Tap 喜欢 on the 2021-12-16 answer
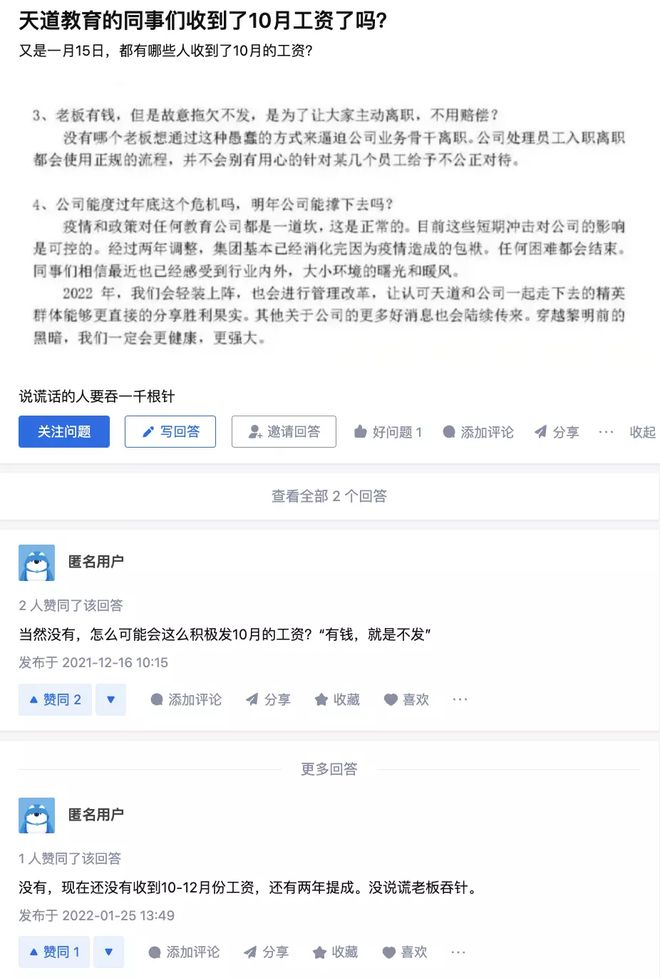660x978 pixels. [x=406, y=700]
